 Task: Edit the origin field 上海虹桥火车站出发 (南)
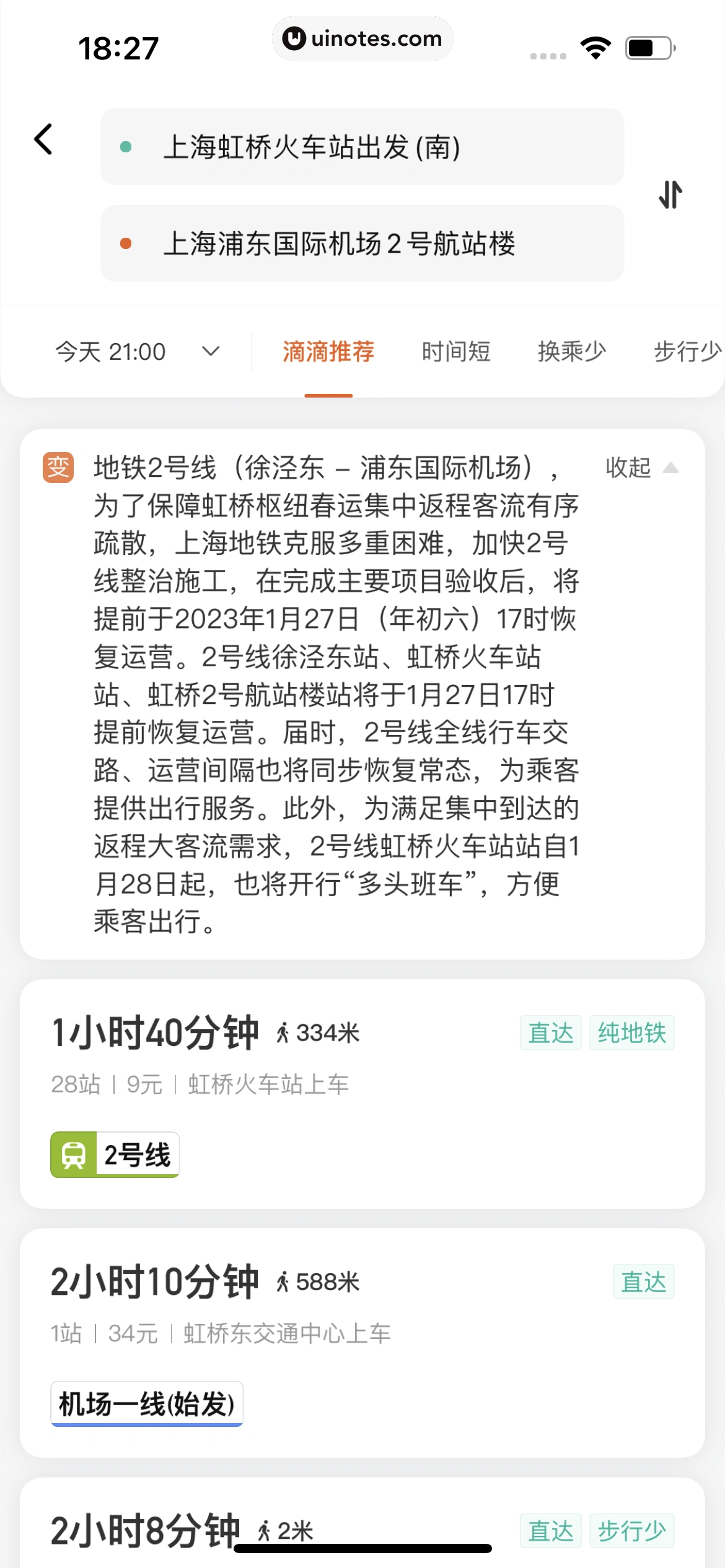click(362, 147)
